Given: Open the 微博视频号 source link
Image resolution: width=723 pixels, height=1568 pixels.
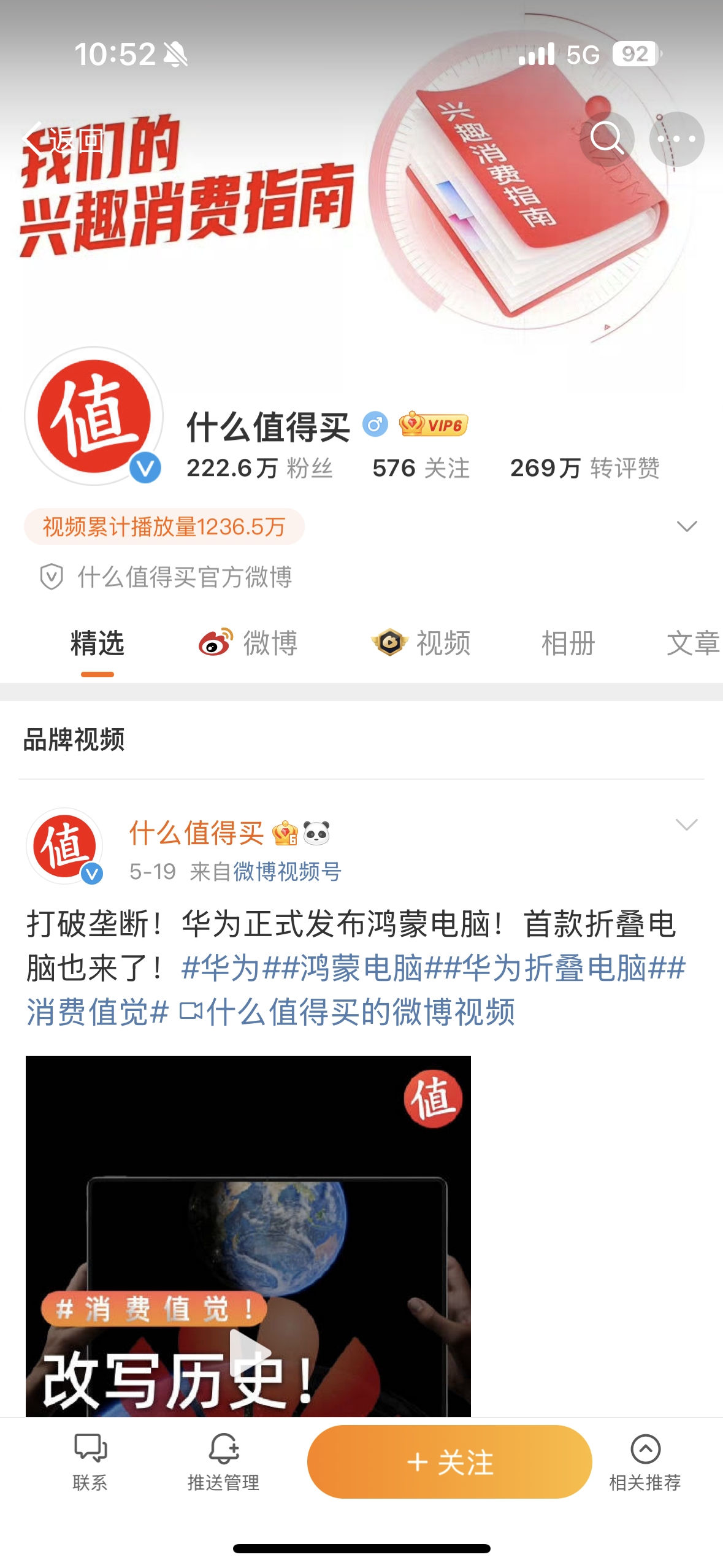Looking at the screenshot, I should (288, 871).
